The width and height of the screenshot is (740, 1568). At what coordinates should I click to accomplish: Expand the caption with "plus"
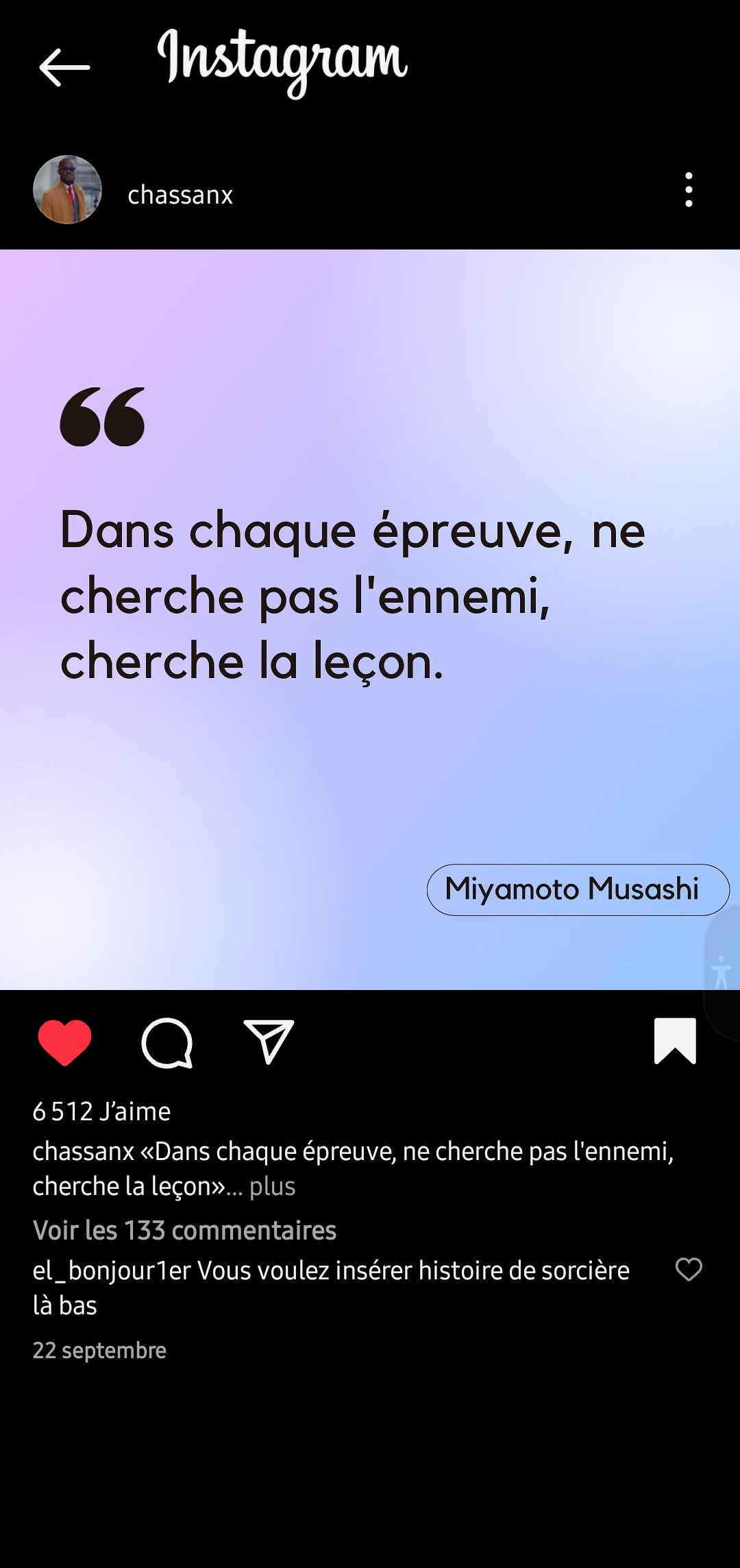pyautogui.click(x=272, y=1186)
